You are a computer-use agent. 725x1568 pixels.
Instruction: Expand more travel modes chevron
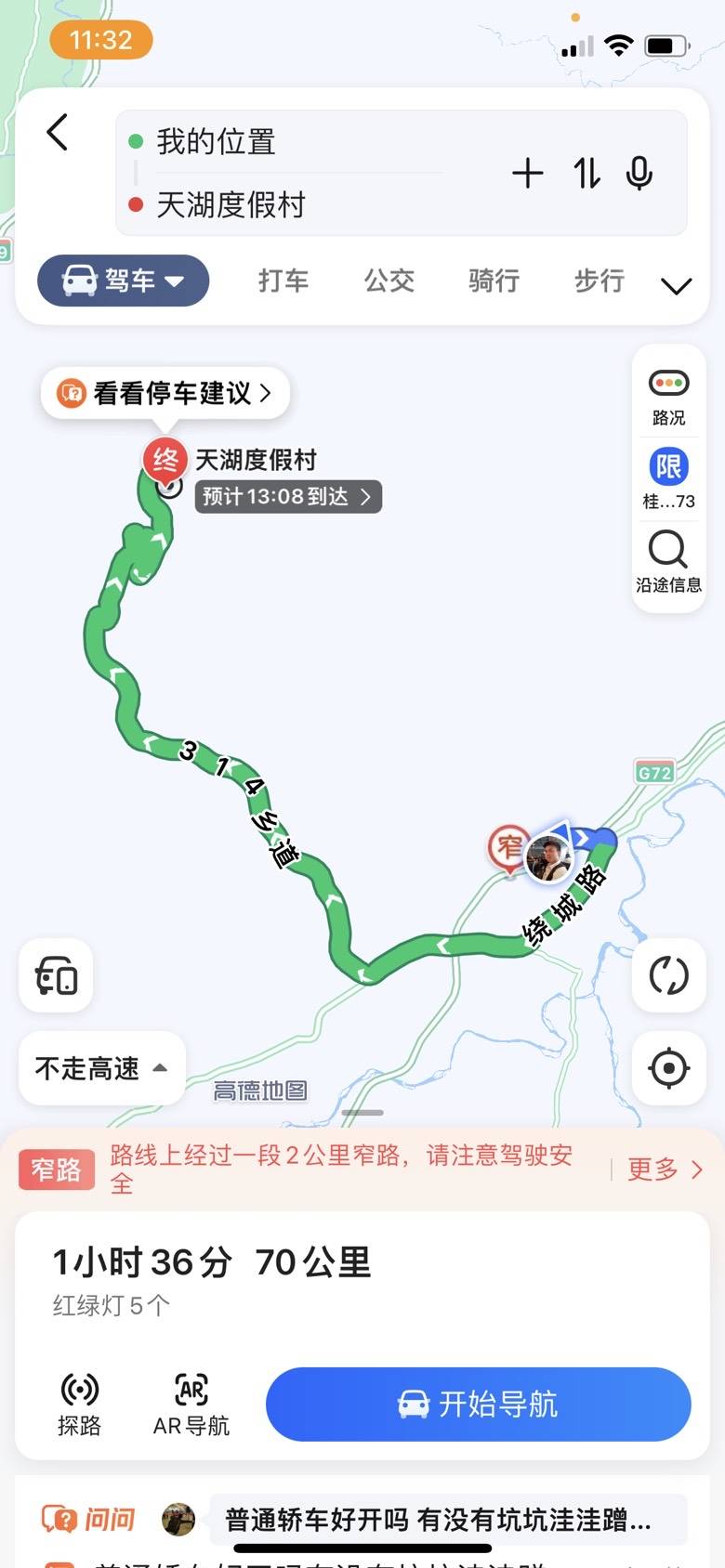[x=676, y=285]
